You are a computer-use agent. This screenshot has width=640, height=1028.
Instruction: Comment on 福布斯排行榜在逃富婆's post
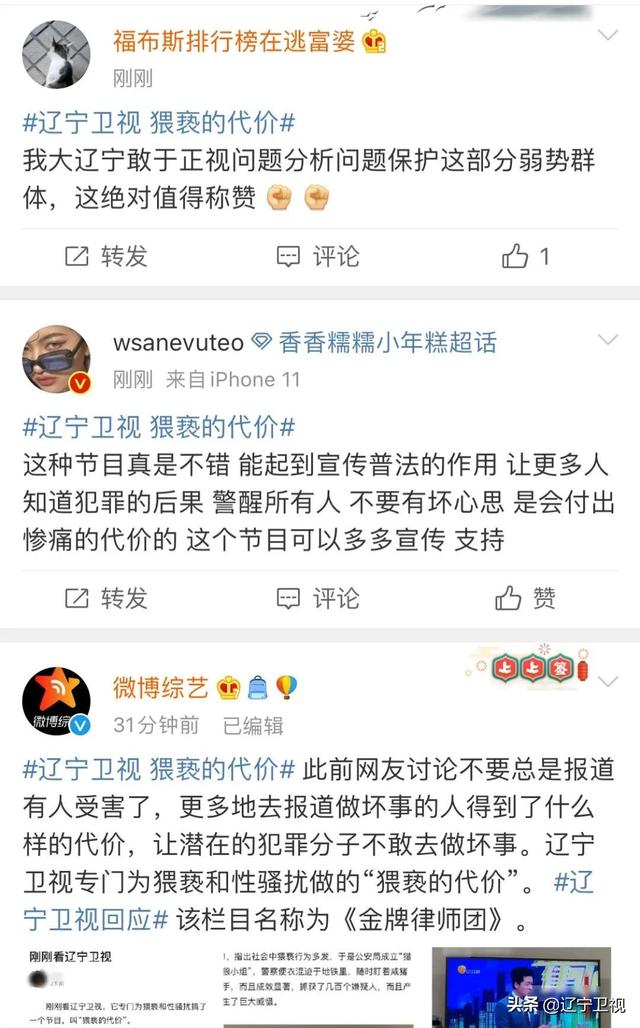pos(317,257)
